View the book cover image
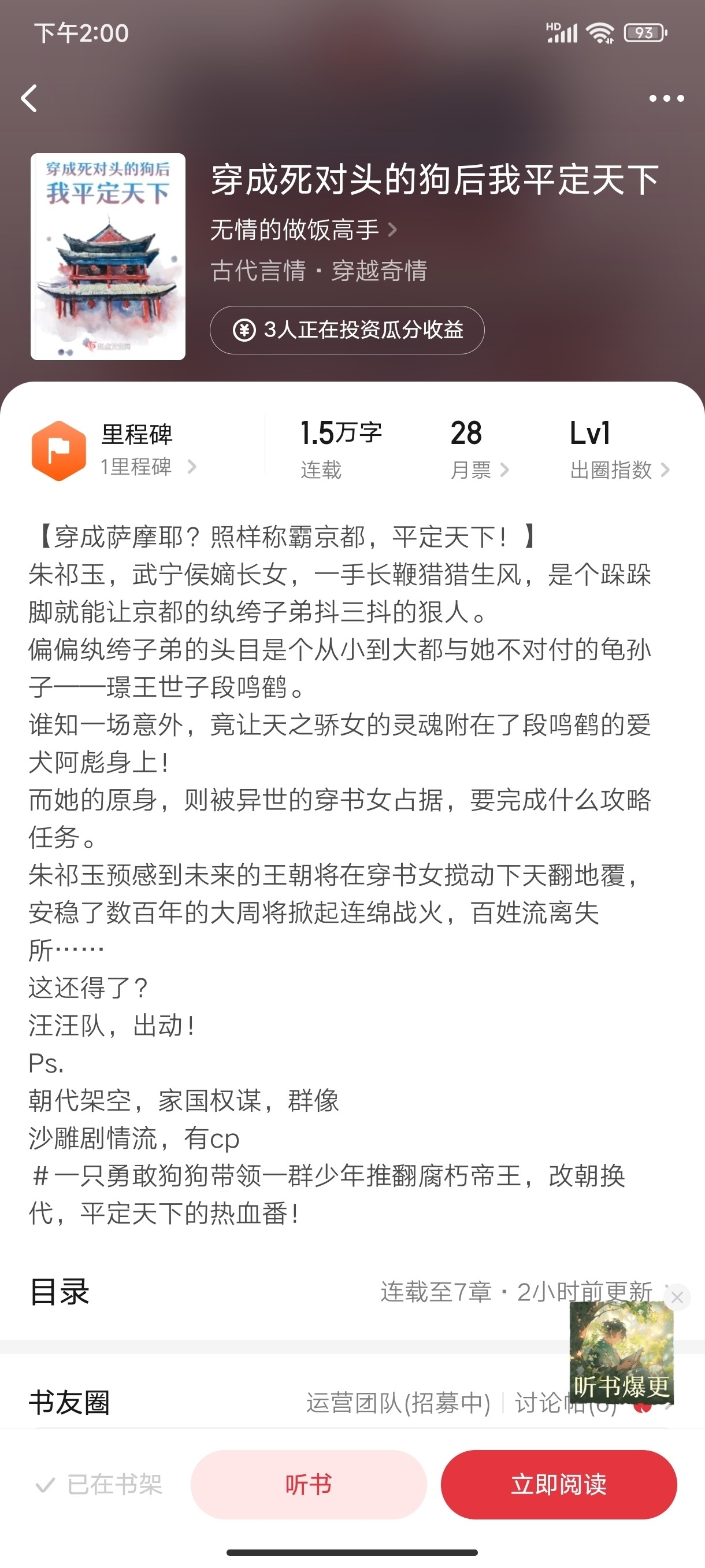The width and height of the screenshot is (705, 1568). point(108,257)
